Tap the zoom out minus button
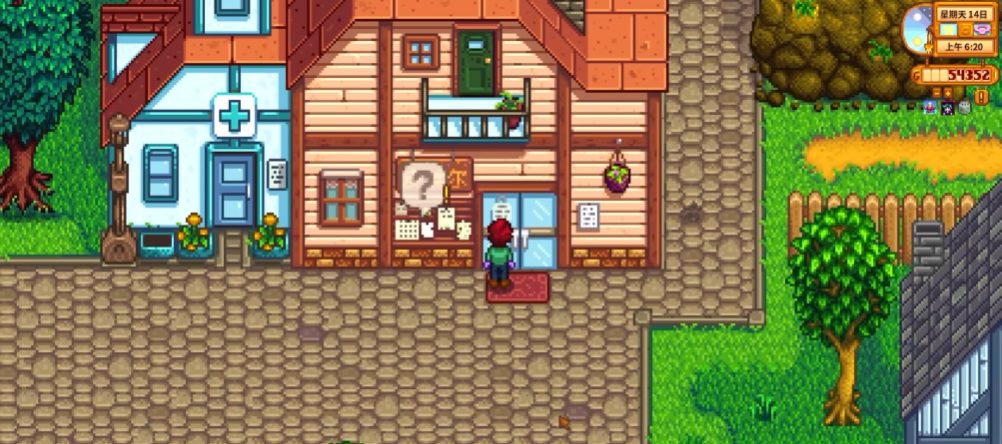 (x=936, y=93)
